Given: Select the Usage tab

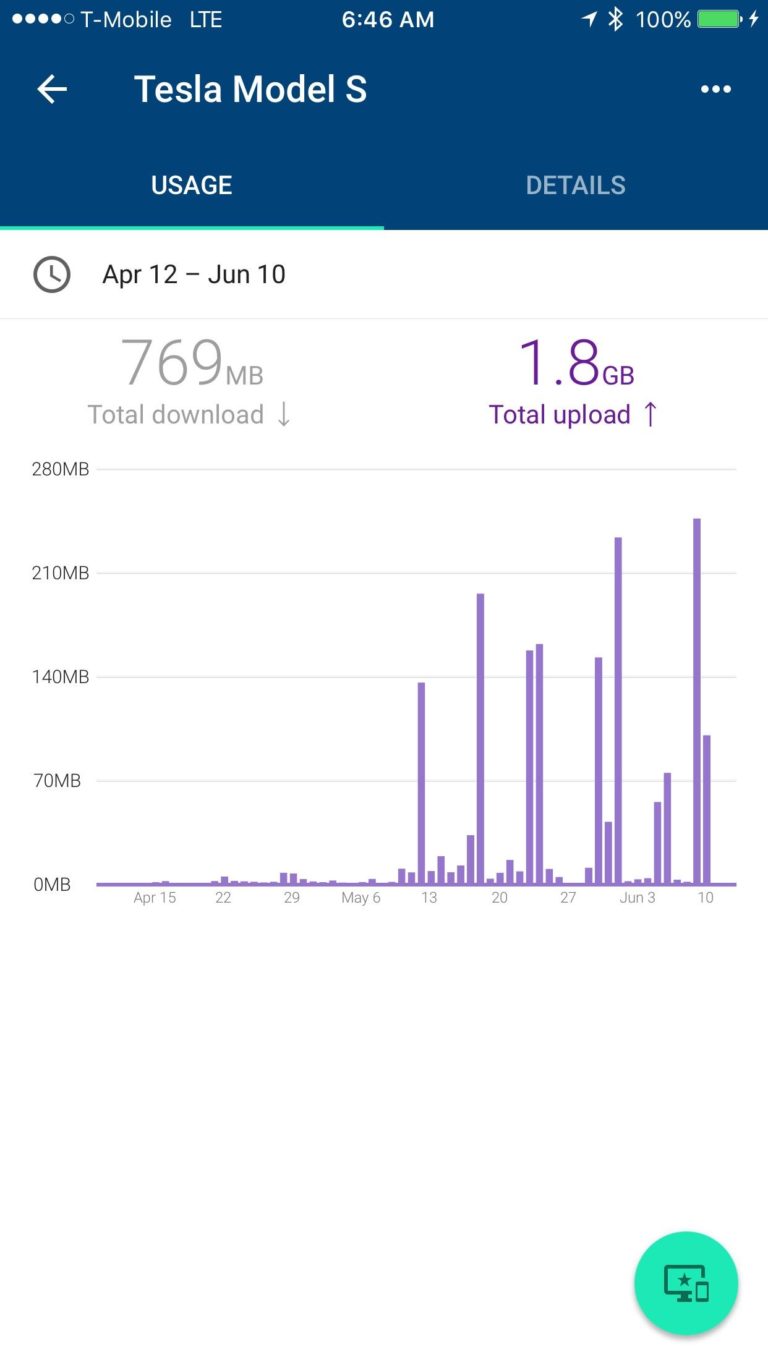Looking at the screenshot, I should 192,185.
